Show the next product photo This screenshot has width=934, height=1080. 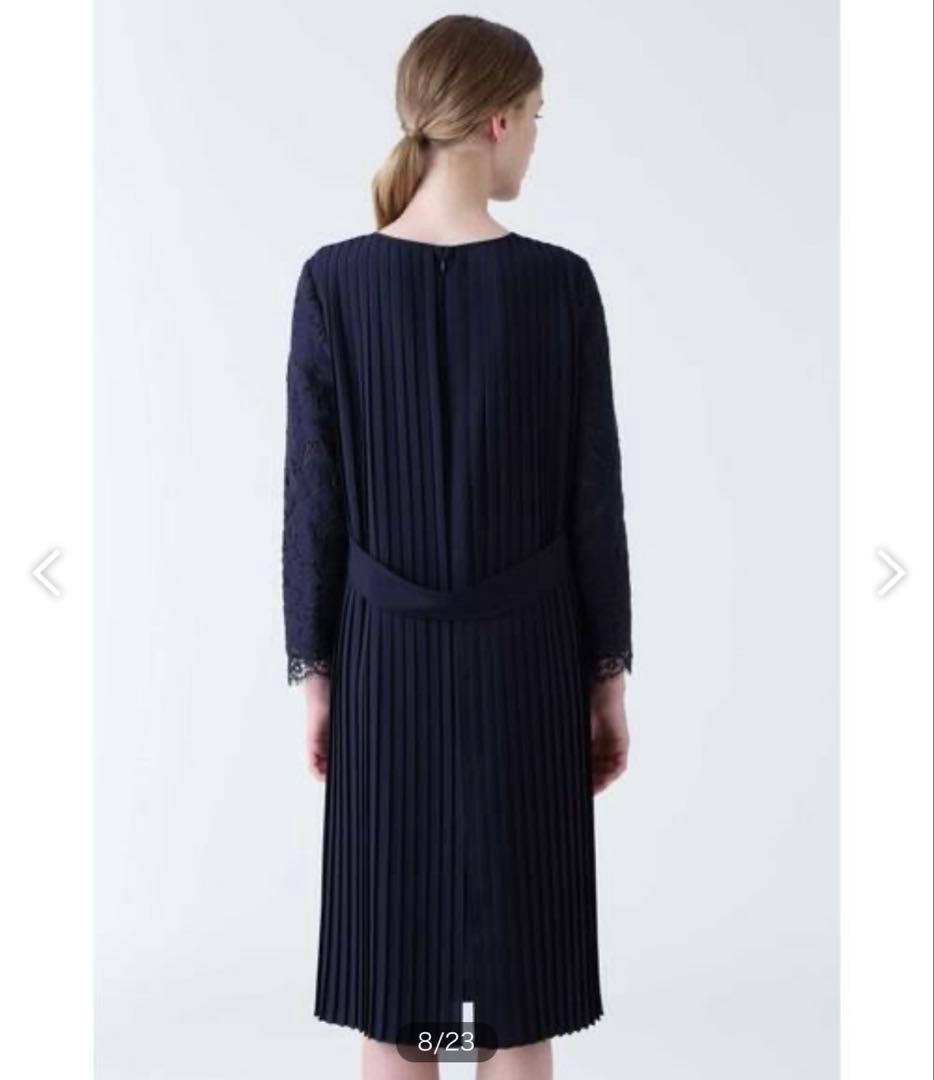(888, 572)
